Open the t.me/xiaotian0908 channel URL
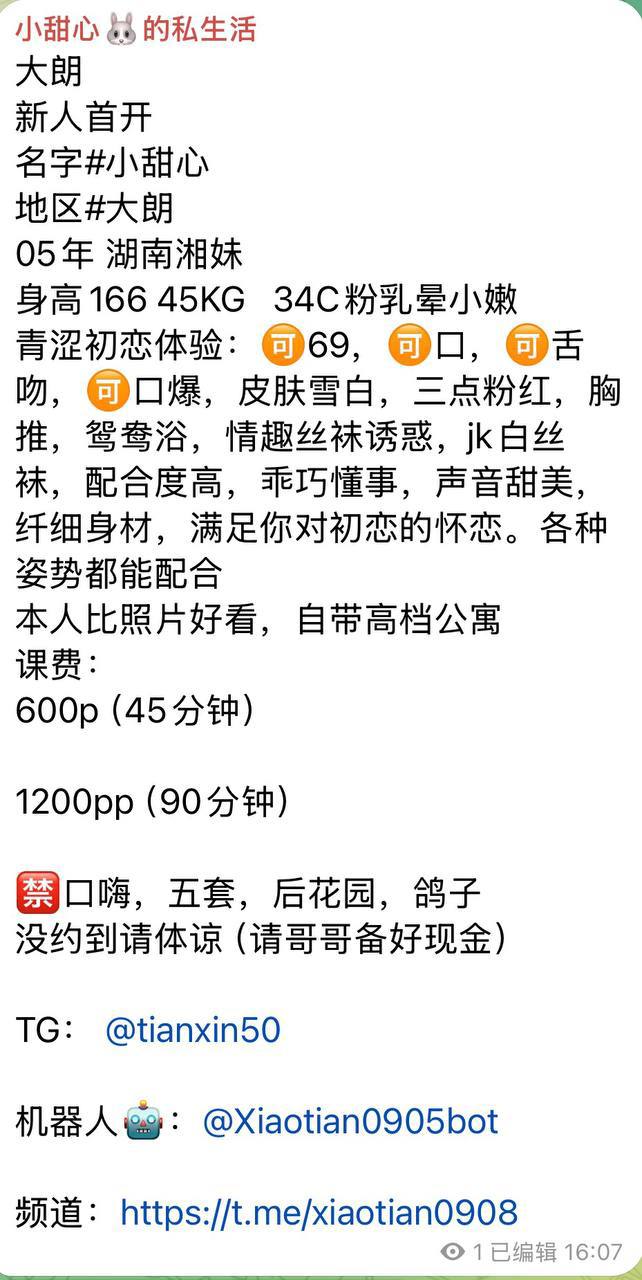This screenshot has width=642, height=1280. [319, 1212]
